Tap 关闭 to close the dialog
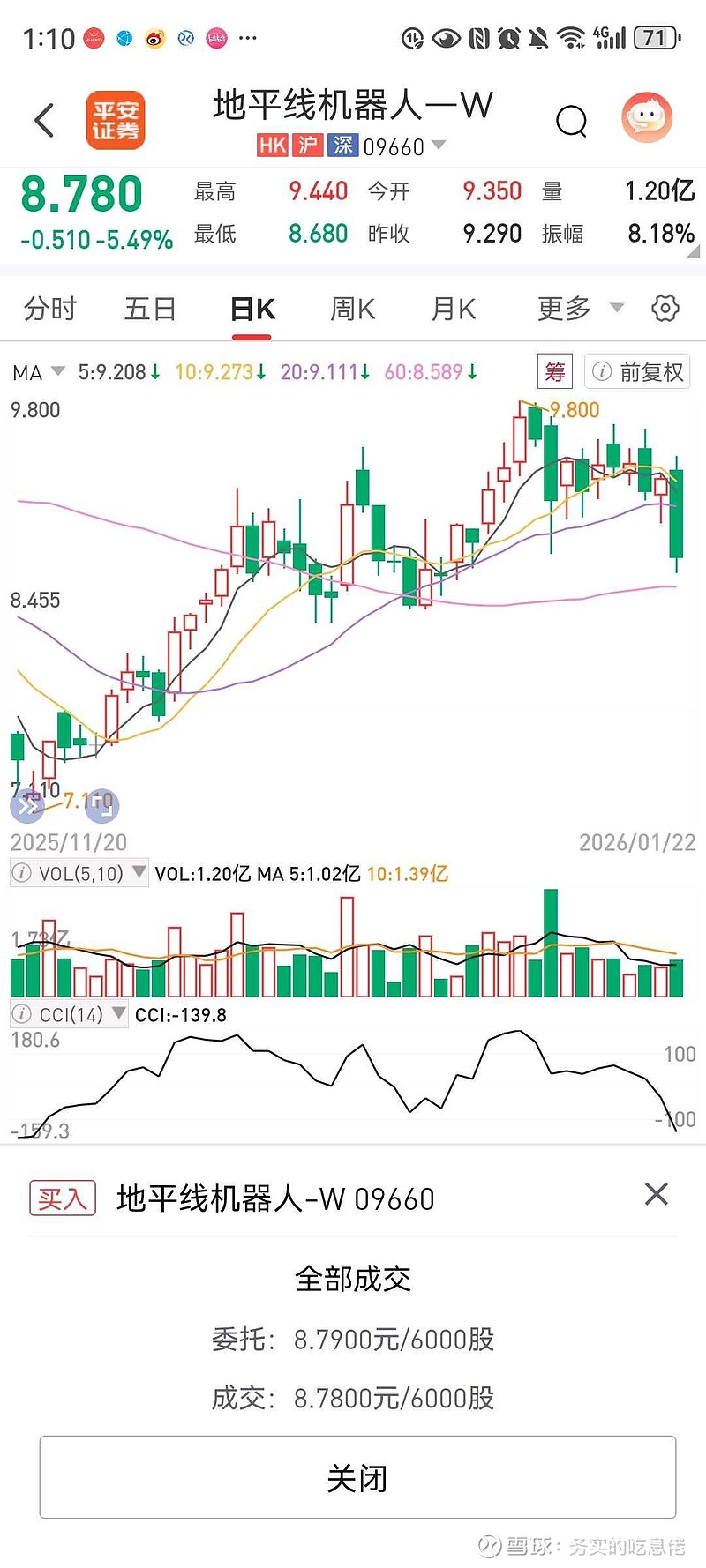 pyautogui.click(x=357, y=1477)
